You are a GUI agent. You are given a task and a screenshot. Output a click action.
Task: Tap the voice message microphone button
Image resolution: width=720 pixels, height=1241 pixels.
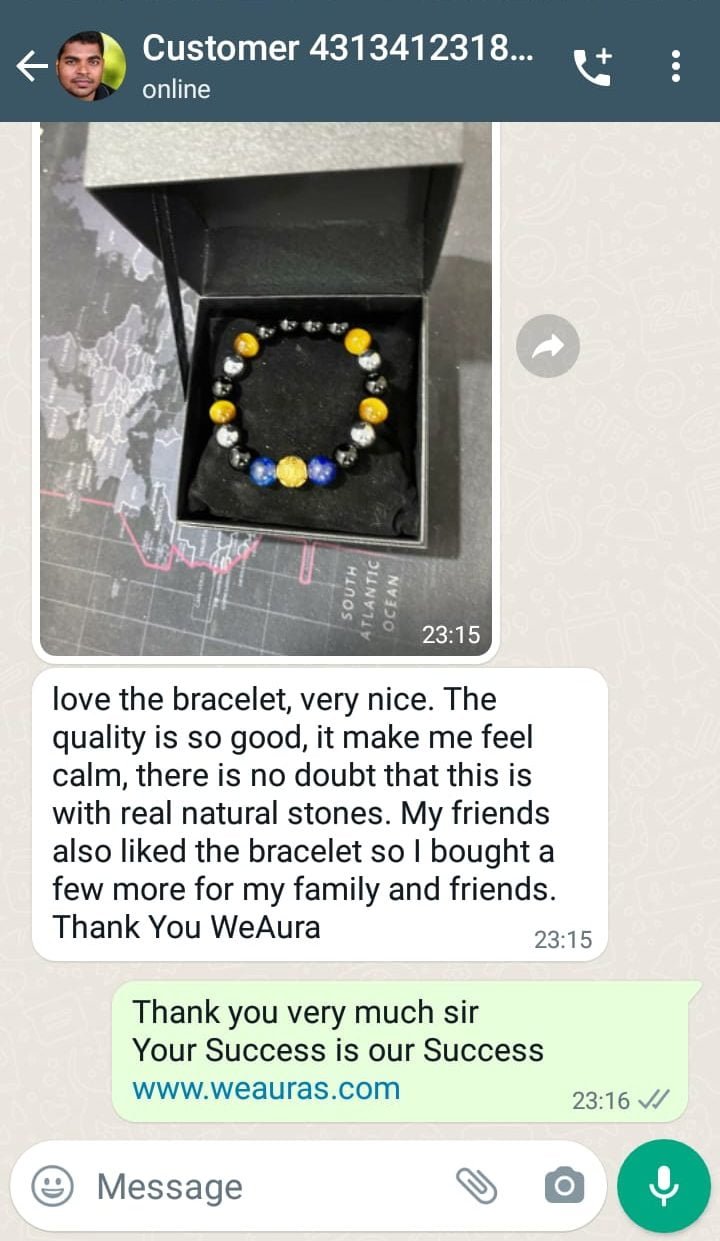click(663, 1186)
